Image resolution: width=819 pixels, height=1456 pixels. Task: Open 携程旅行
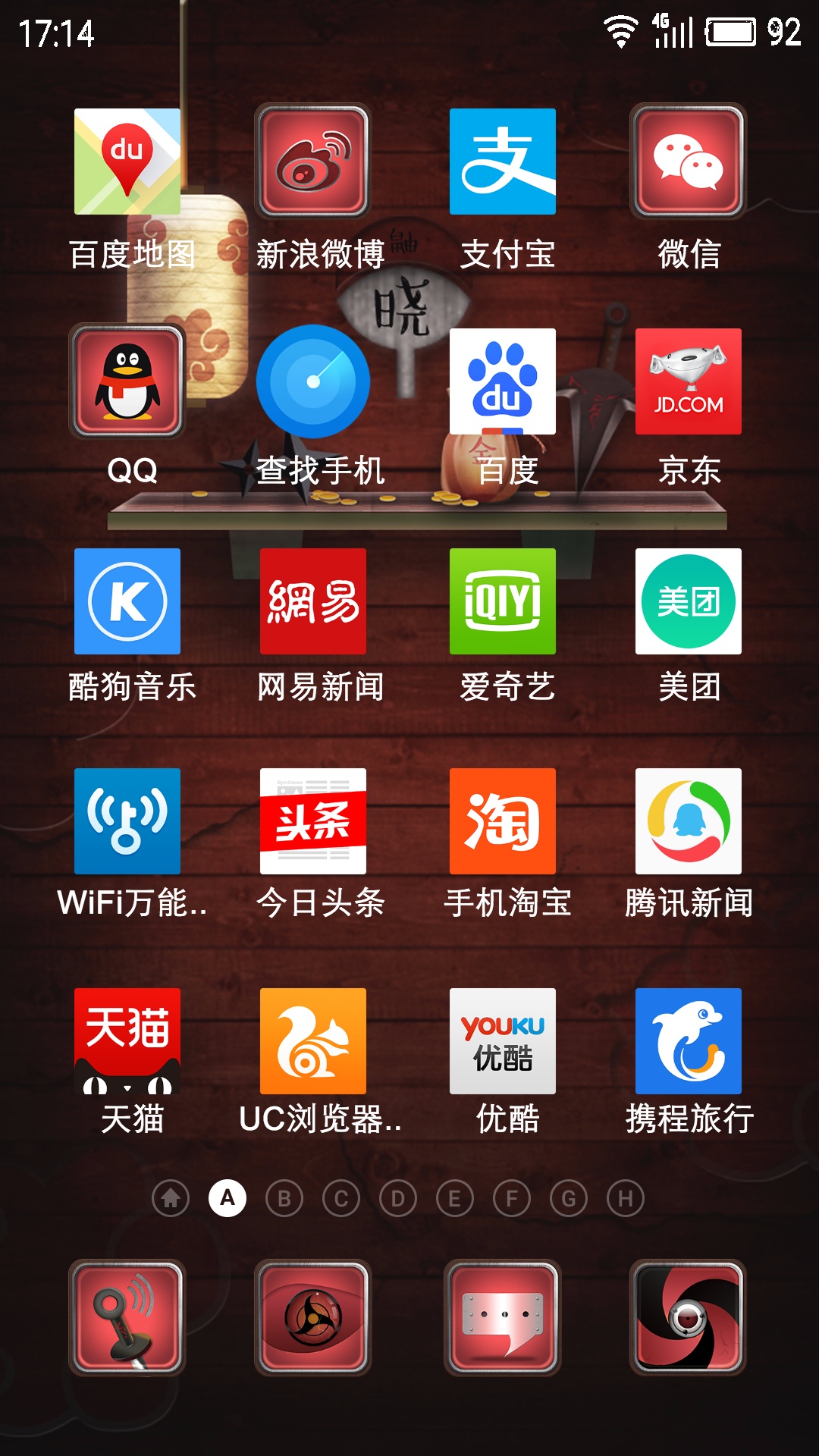pos(688,1041)
